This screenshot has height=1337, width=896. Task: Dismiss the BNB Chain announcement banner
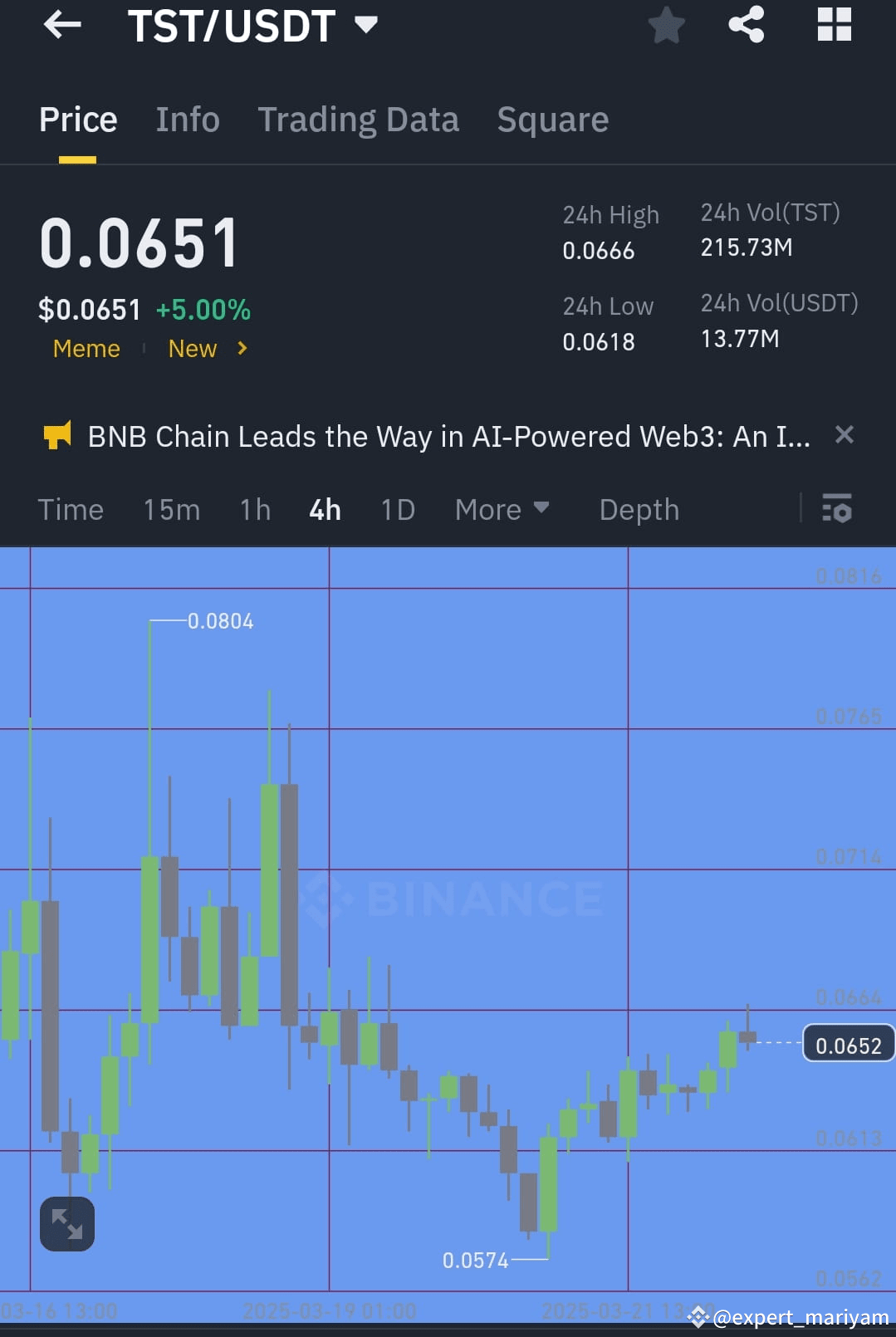[x=845, y=434]
